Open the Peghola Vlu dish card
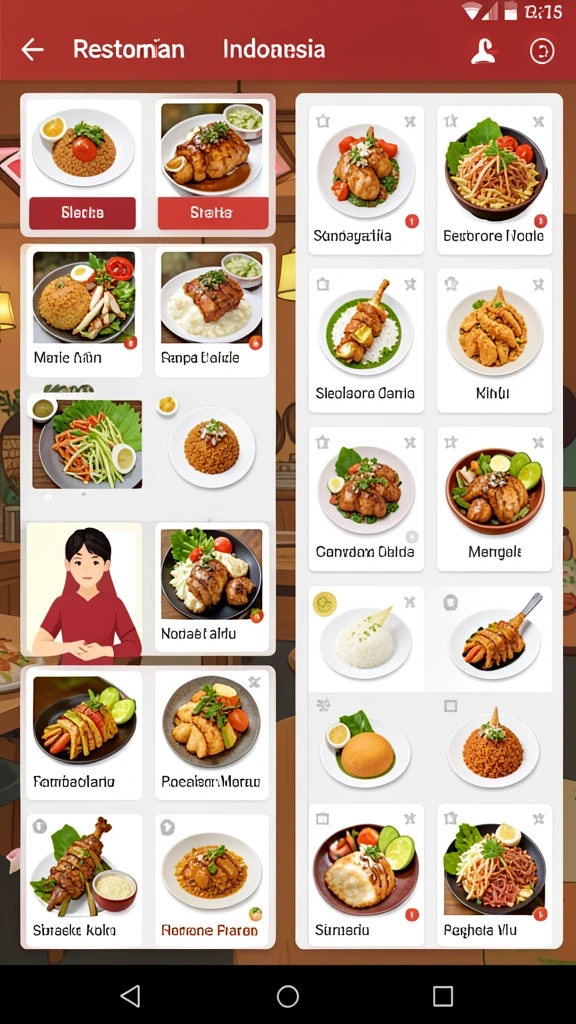576x1024 pixels. pyautogui.click(x=494, y=875)
